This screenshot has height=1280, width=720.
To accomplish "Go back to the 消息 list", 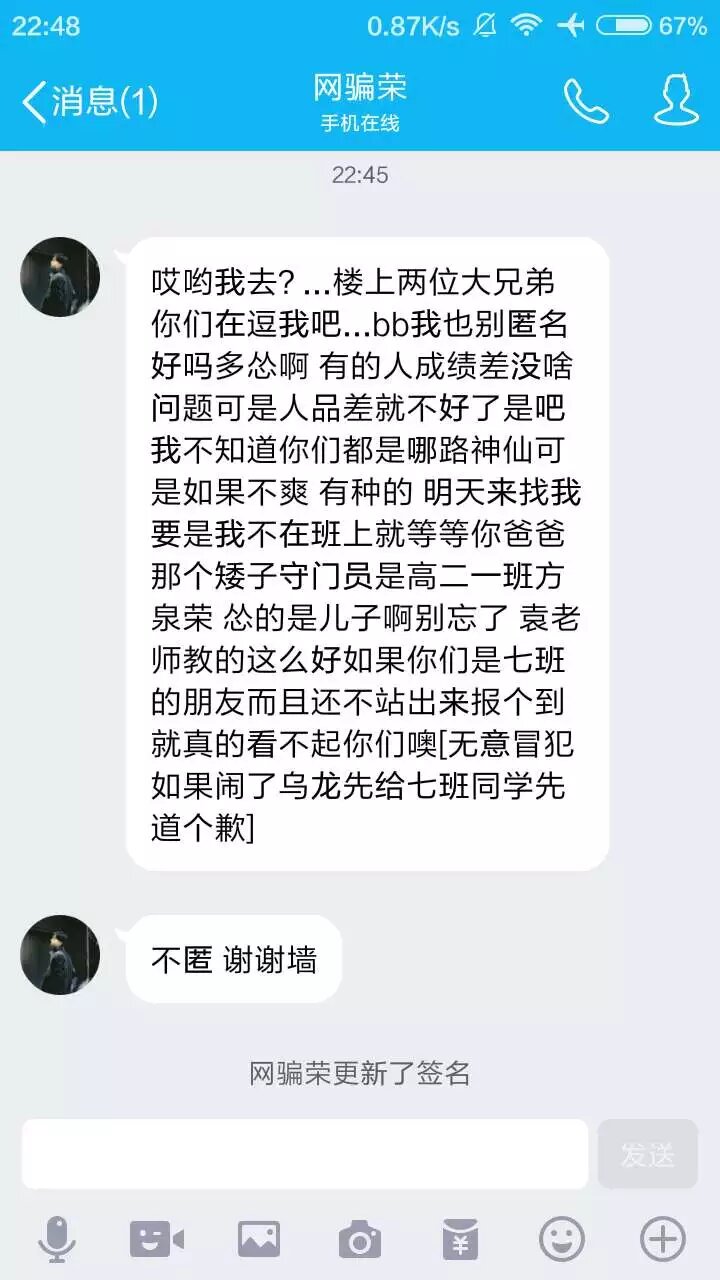I will point(90,101).
